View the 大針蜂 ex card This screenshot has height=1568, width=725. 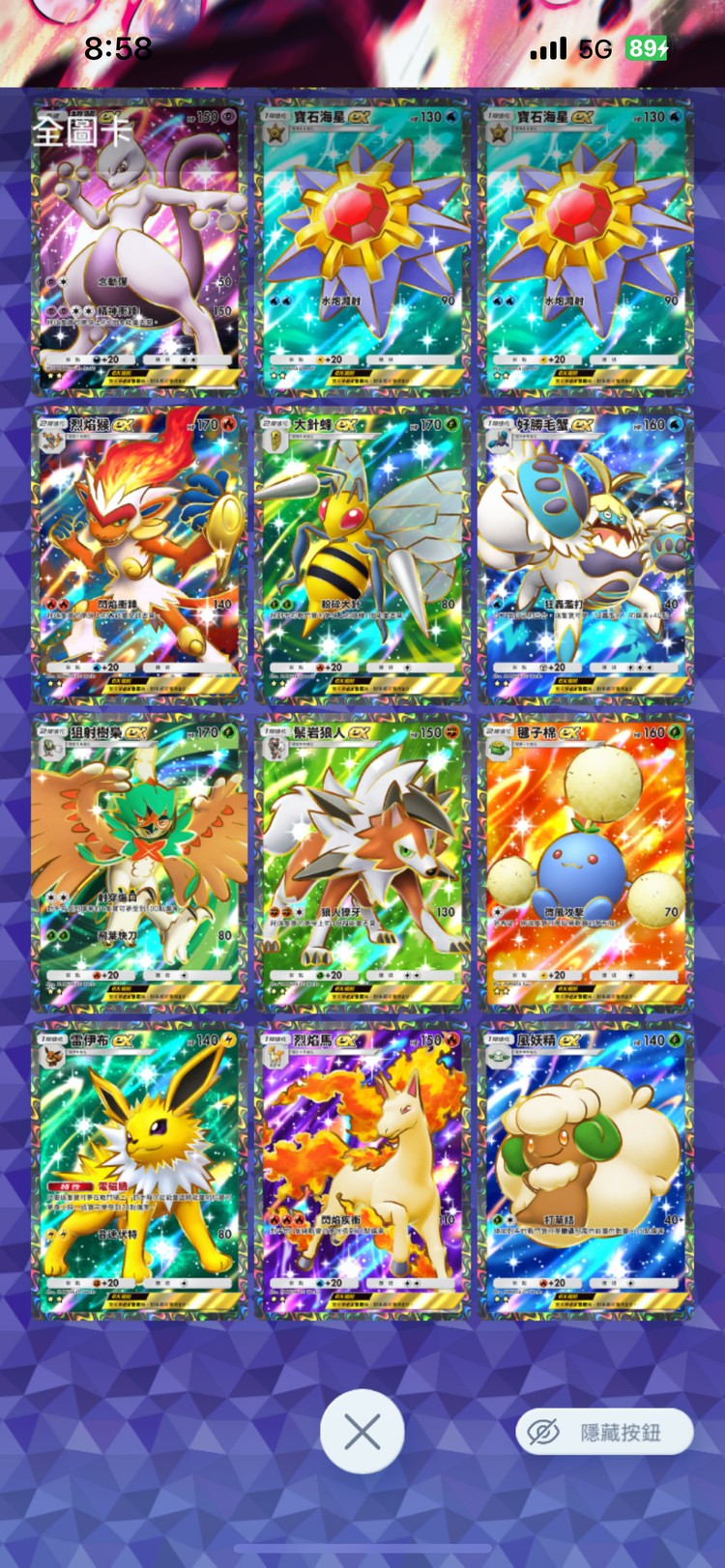click(362, 556)
